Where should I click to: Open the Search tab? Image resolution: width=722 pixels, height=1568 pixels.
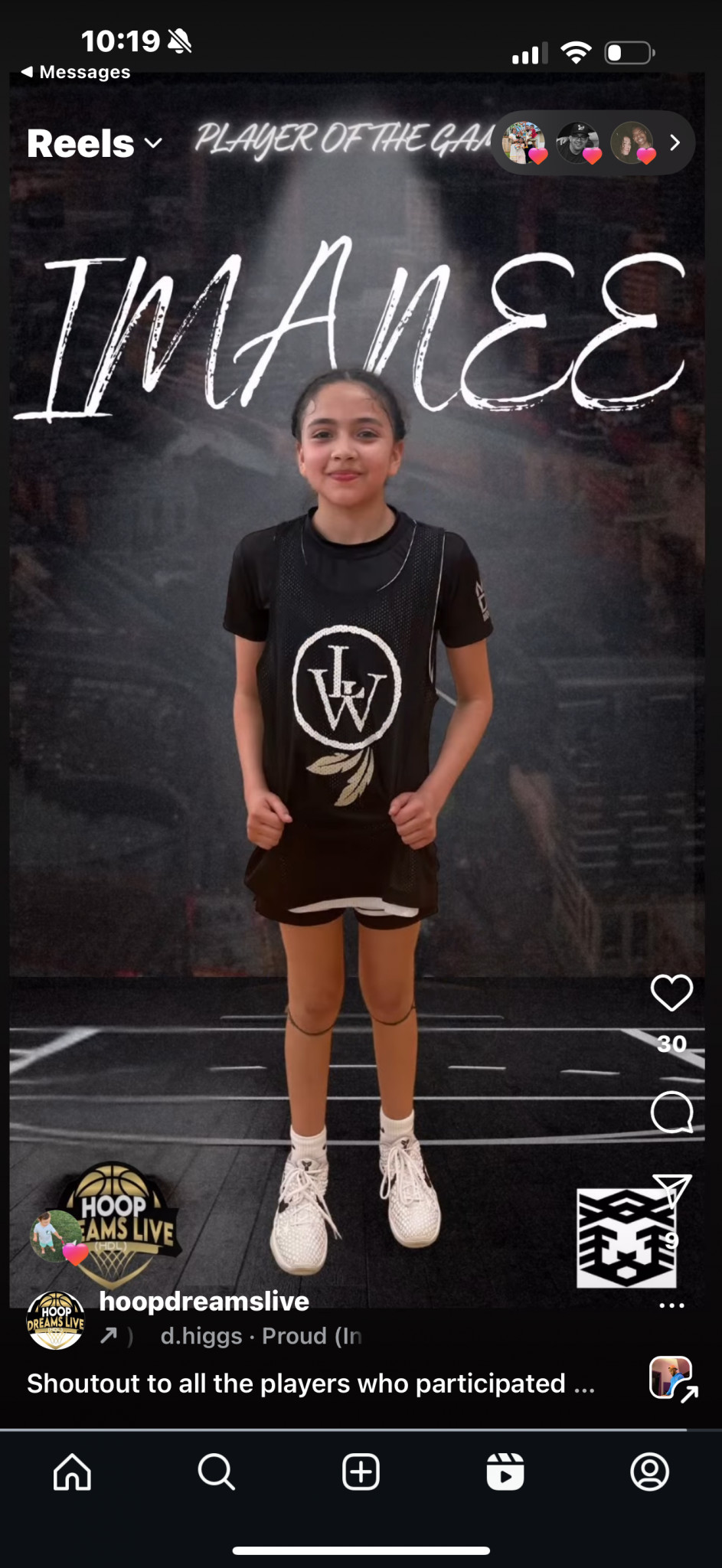coord(216,1471)
